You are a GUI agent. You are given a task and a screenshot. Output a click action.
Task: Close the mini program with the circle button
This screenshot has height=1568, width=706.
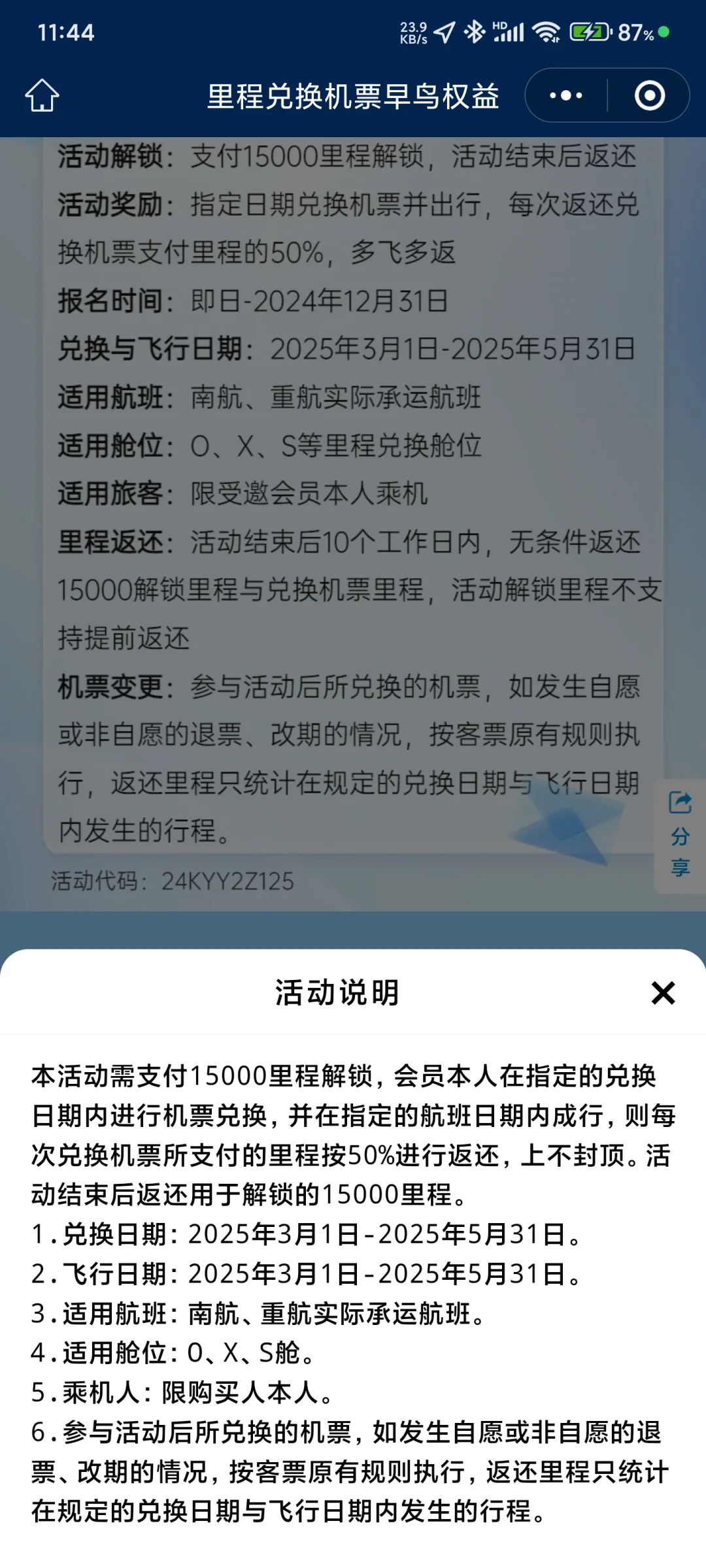pyautogui.click(x=649, y=96)
